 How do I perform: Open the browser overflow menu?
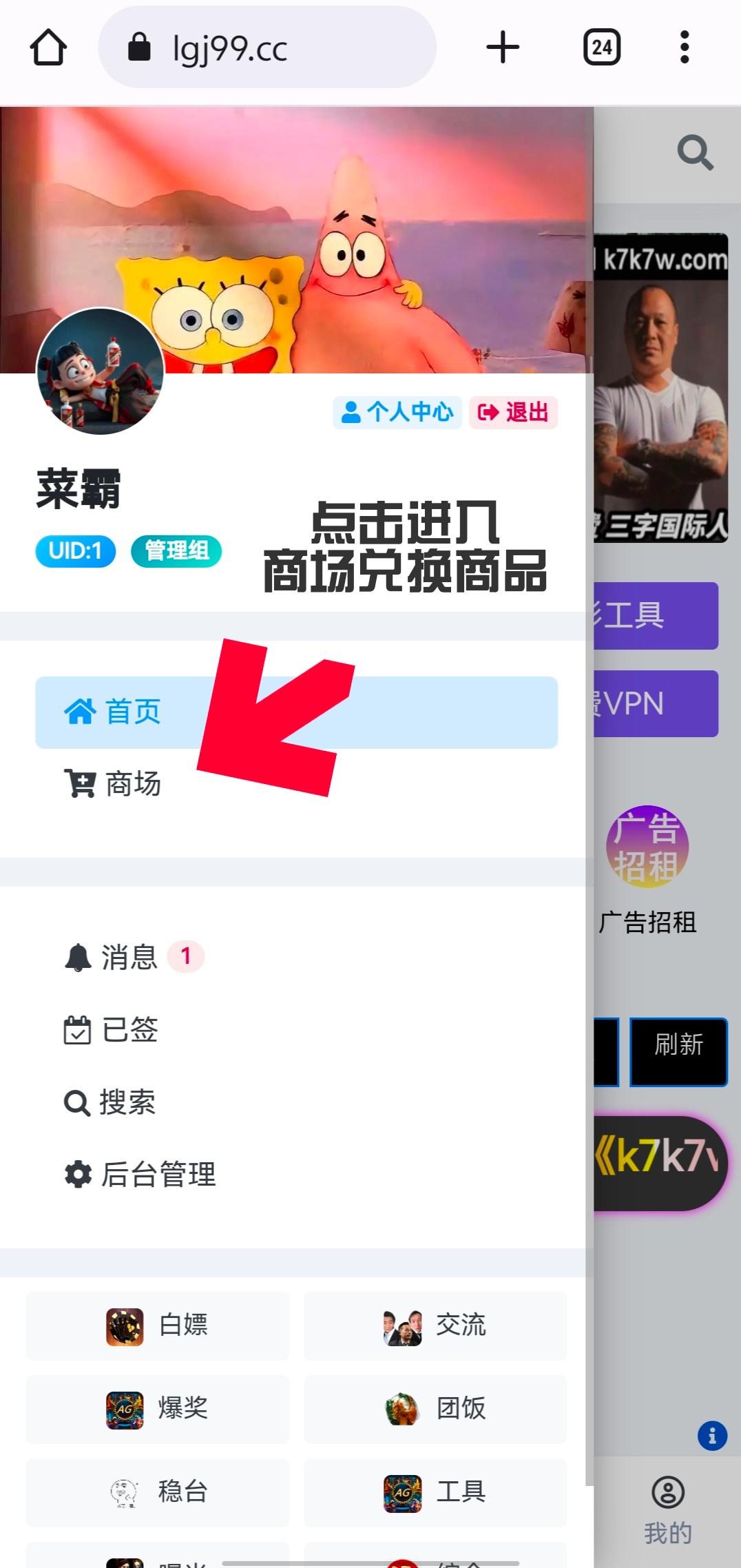(x=684, y=48)
